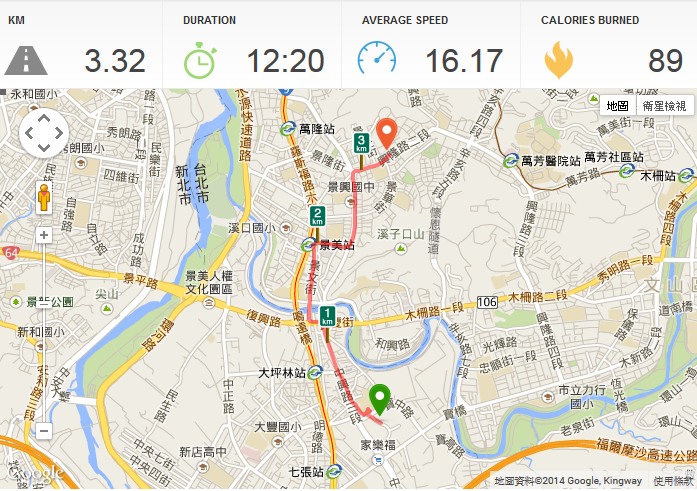Zoom out of the map
Image resolution: width=697 pixels, height=491 pixels.
pos(43,431)
